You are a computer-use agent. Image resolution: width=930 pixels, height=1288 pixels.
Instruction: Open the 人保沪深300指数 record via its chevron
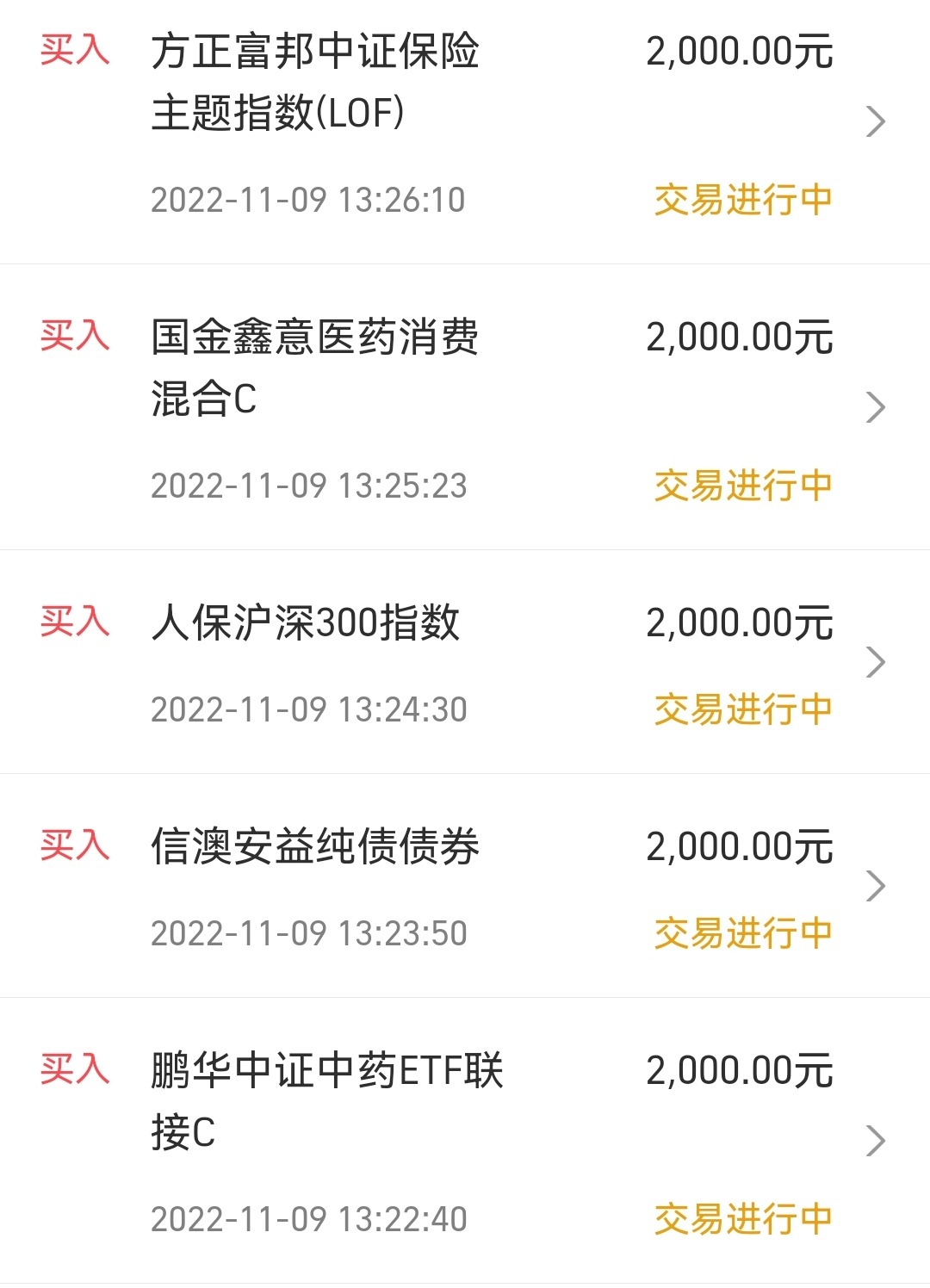point(877,663)
